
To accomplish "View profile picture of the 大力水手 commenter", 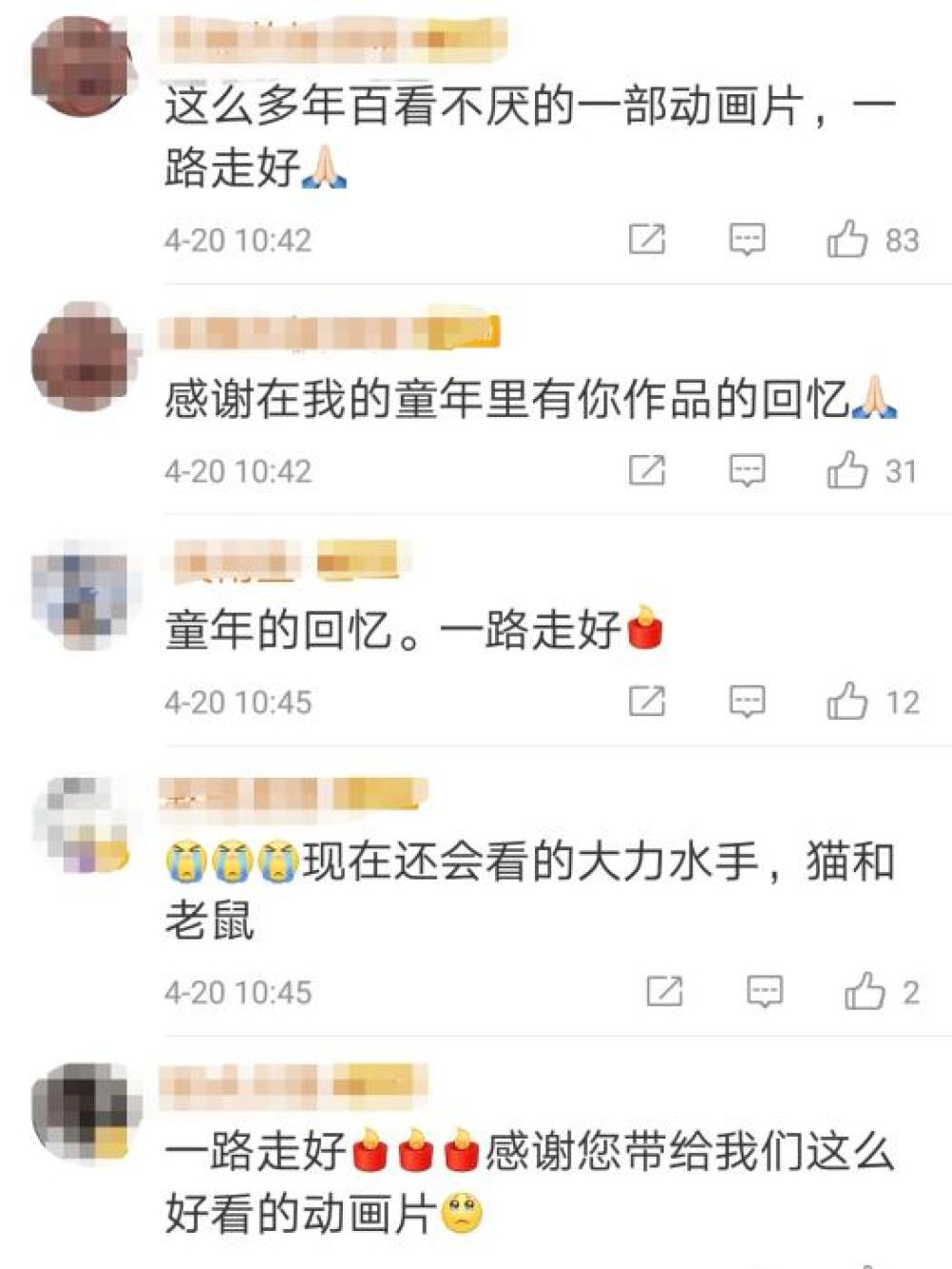I will 80,824.
